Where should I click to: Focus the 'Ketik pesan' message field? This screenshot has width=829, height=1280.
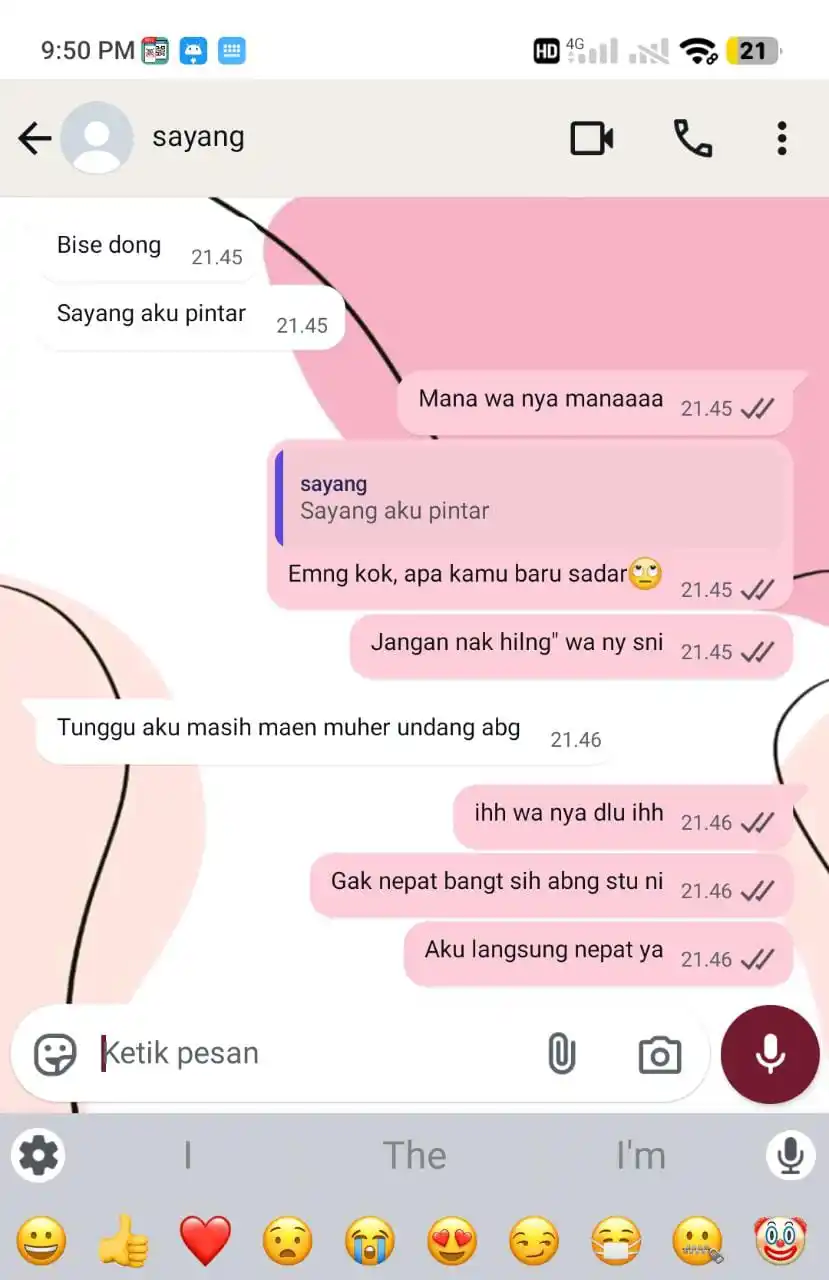[x=310, y=1054]
